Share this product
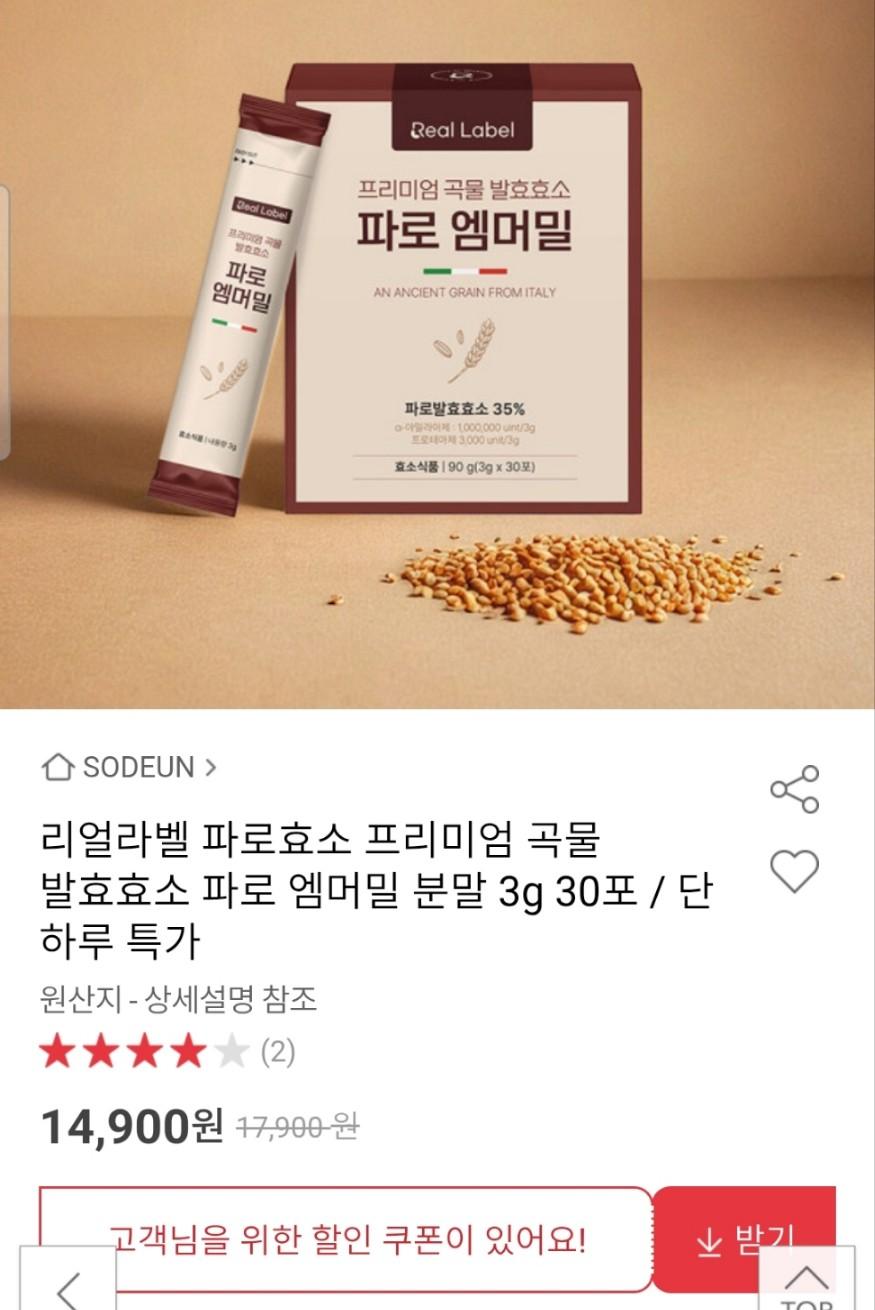 tap(795, 789)
